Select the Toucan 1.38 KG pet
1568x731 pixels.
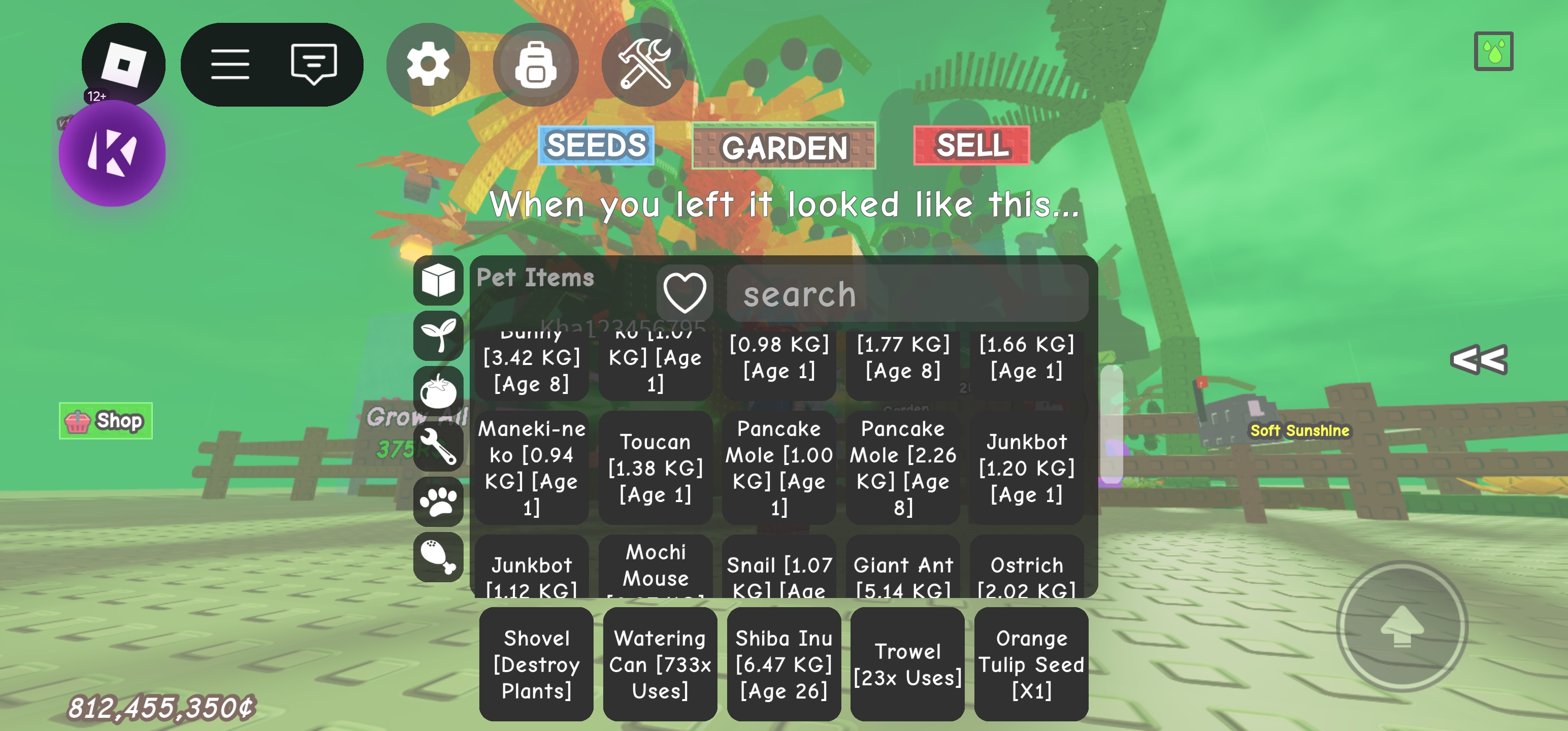[655, 468]
